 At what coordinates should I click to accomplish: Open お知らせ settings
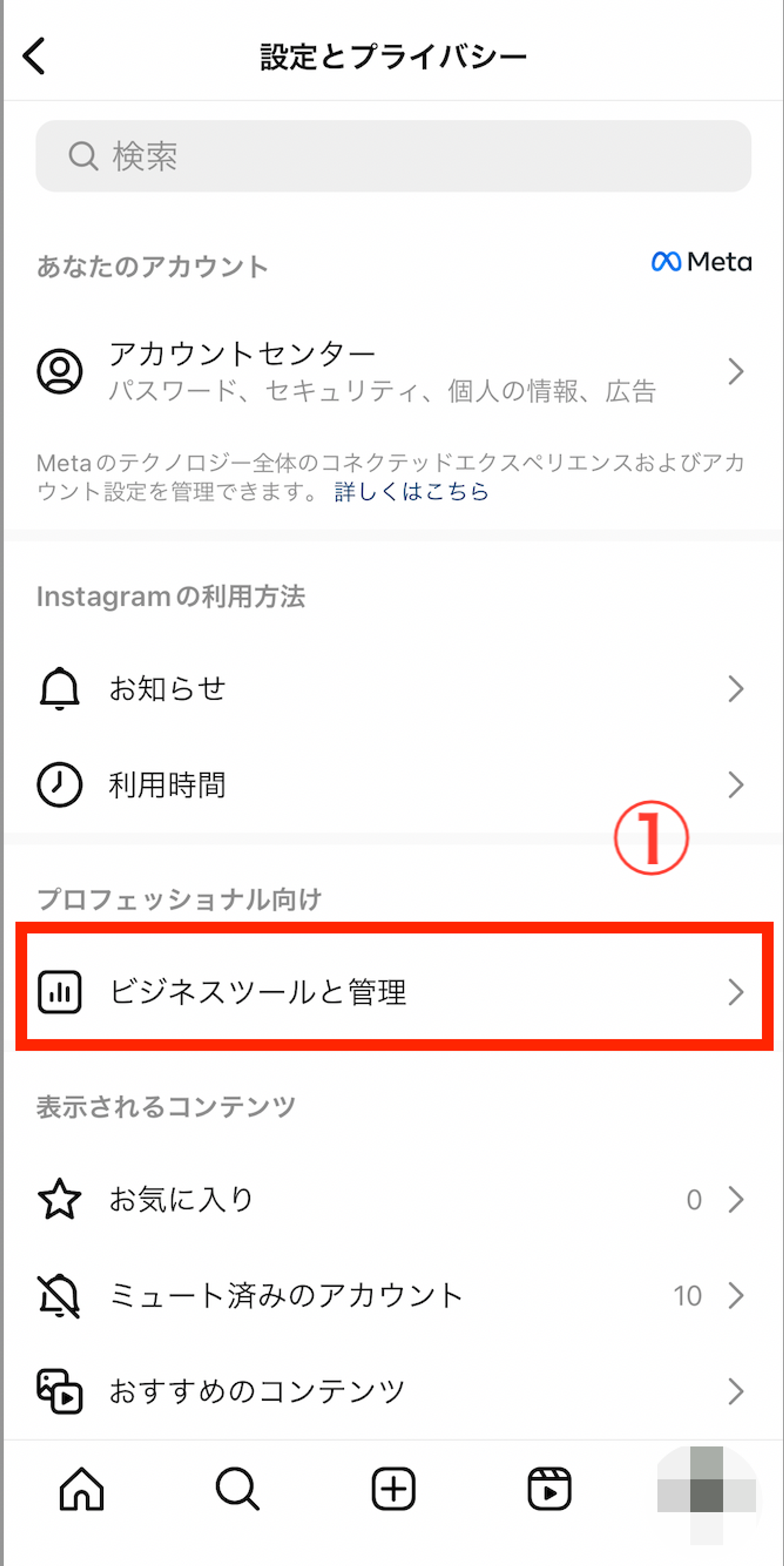tap(393, 689)
